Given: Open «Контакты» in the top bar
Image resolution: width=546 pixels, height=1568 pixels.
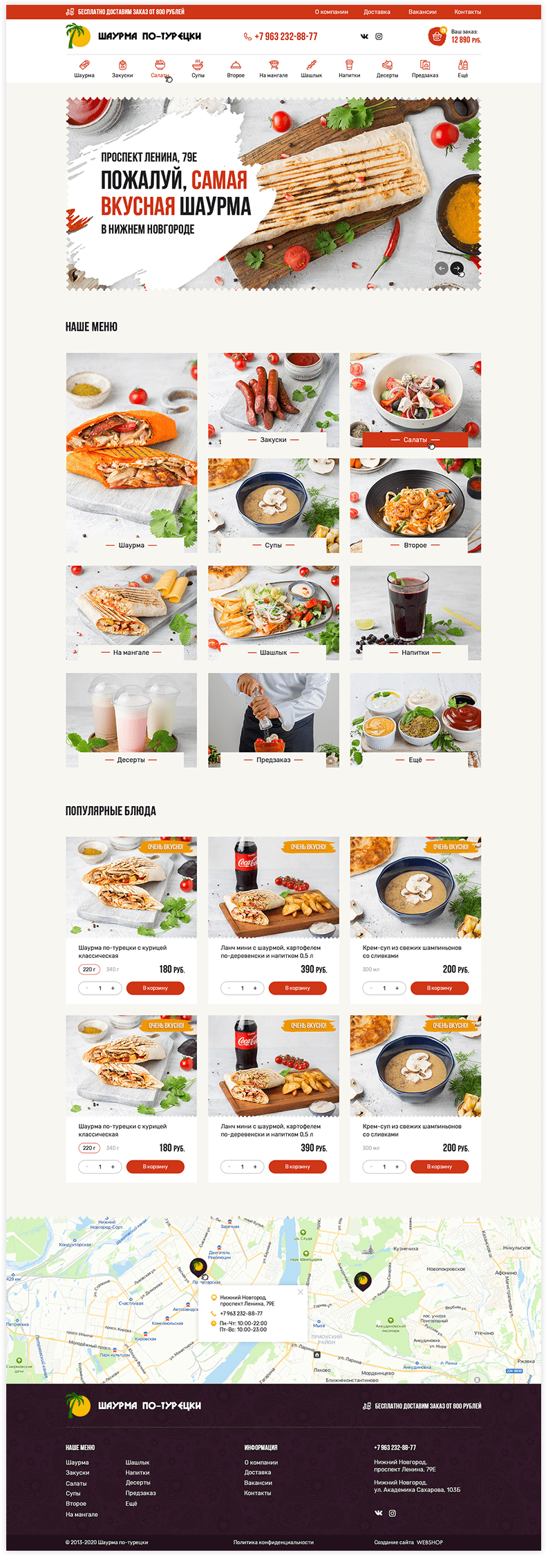Looking at the screenshot, I should coord(467,12).
